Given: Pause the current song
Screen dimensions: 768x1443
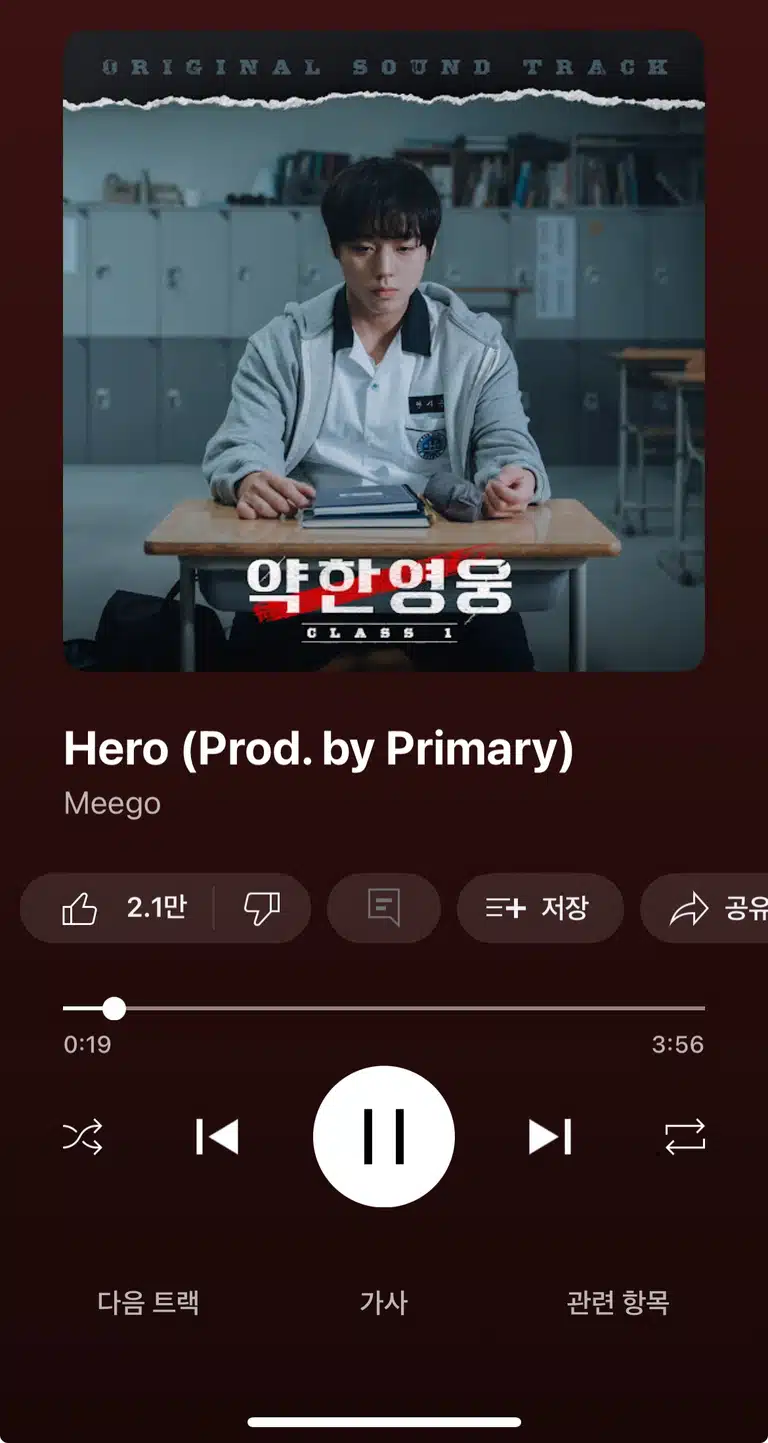Looking at the screenshot, I should (x=384, y=1137).
